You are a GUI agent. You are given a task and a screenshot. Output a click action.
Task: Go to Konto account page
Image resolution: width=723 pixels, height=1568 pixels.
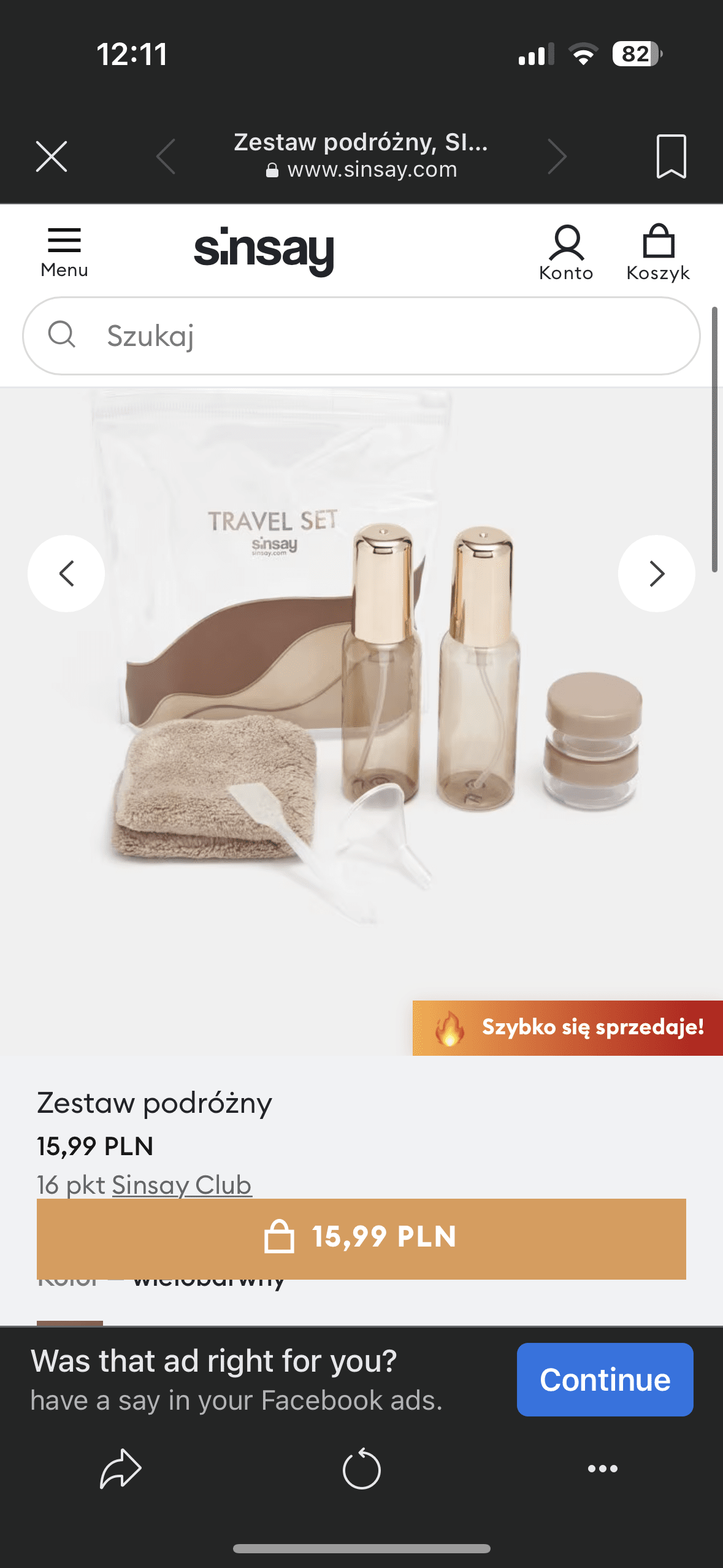[x=566, y=253]
